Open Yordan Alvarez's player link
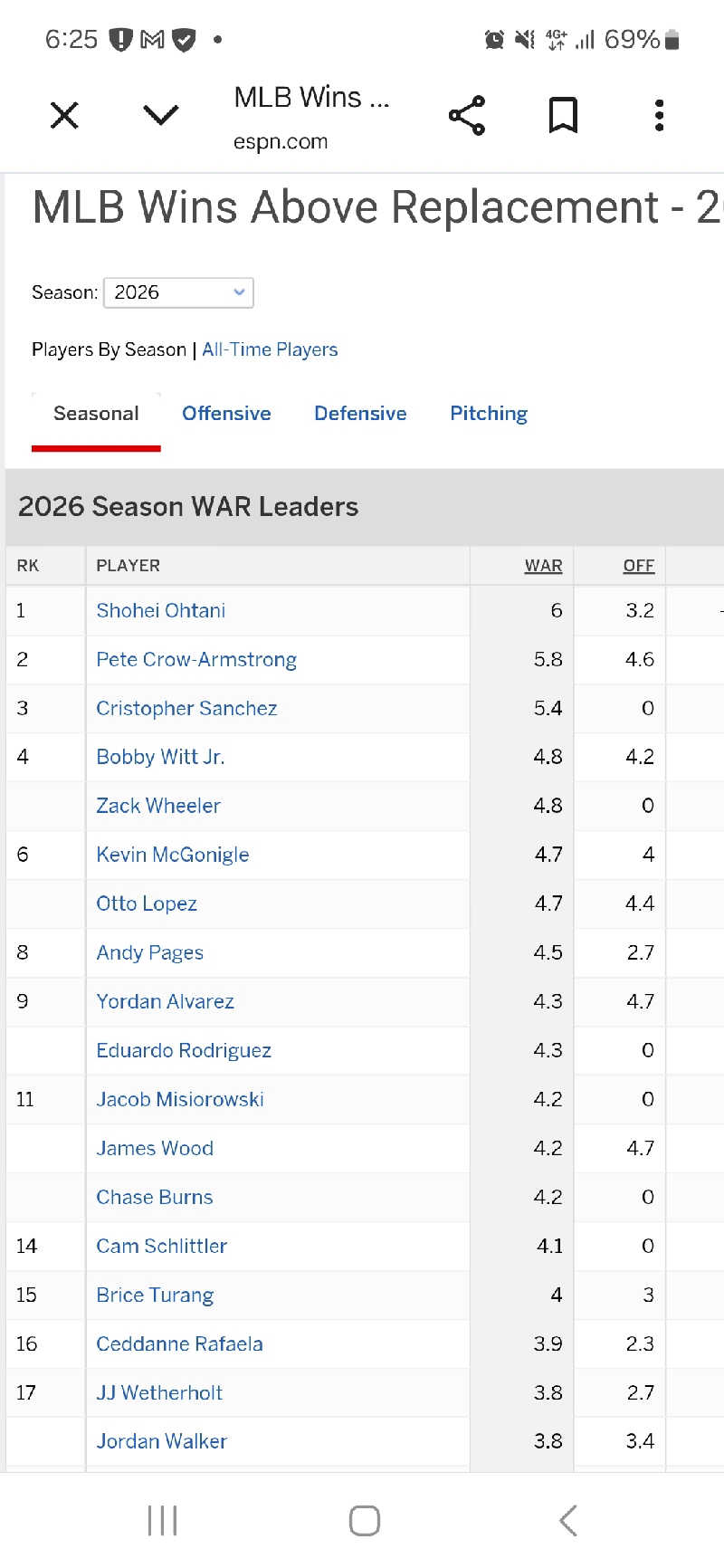The width and height of the screenshot is (724, 1568). point(165,1001)
